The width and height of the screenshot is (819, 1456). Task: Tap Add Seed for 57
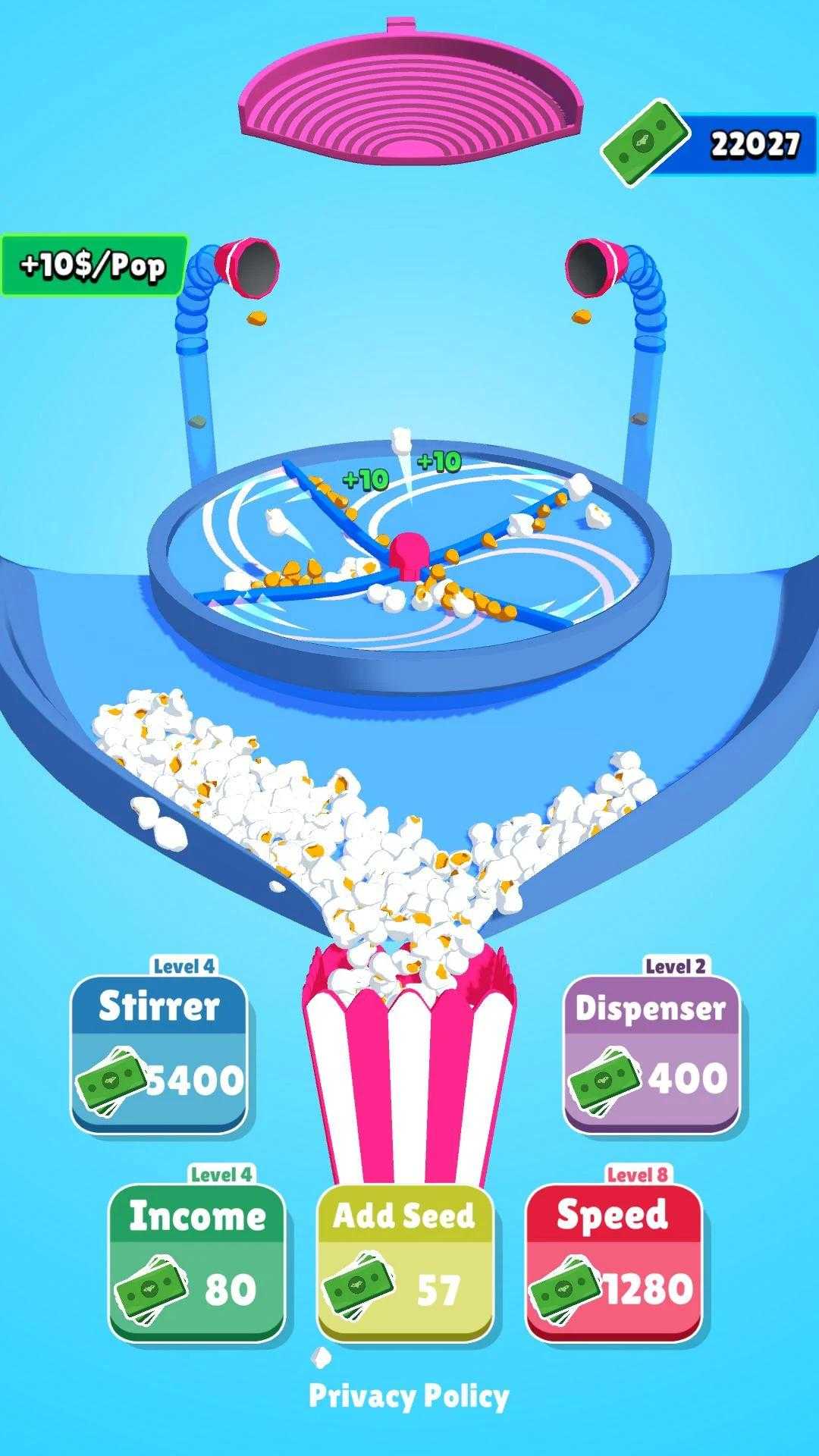(x=405, y=1262)
